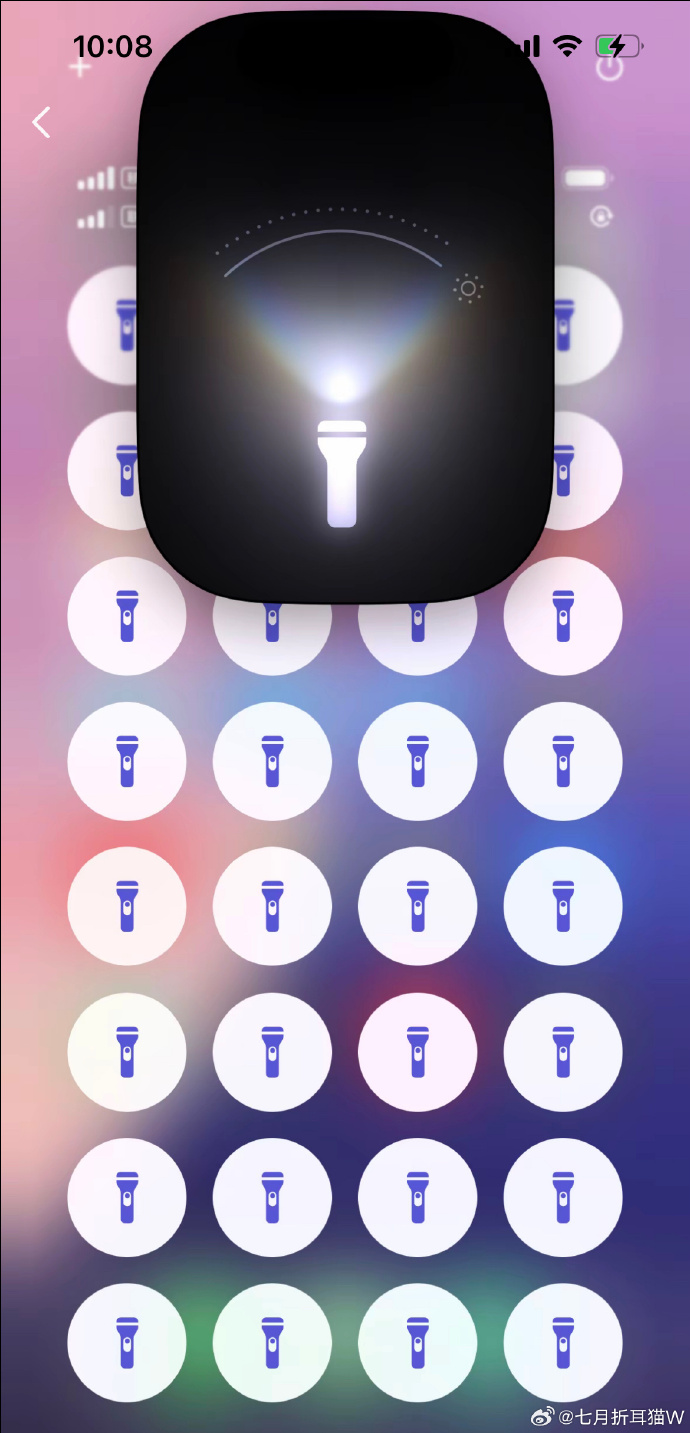Tap the power icon at the top right
This screenshot has height=1433, width=690.
(x=608, y=68)
